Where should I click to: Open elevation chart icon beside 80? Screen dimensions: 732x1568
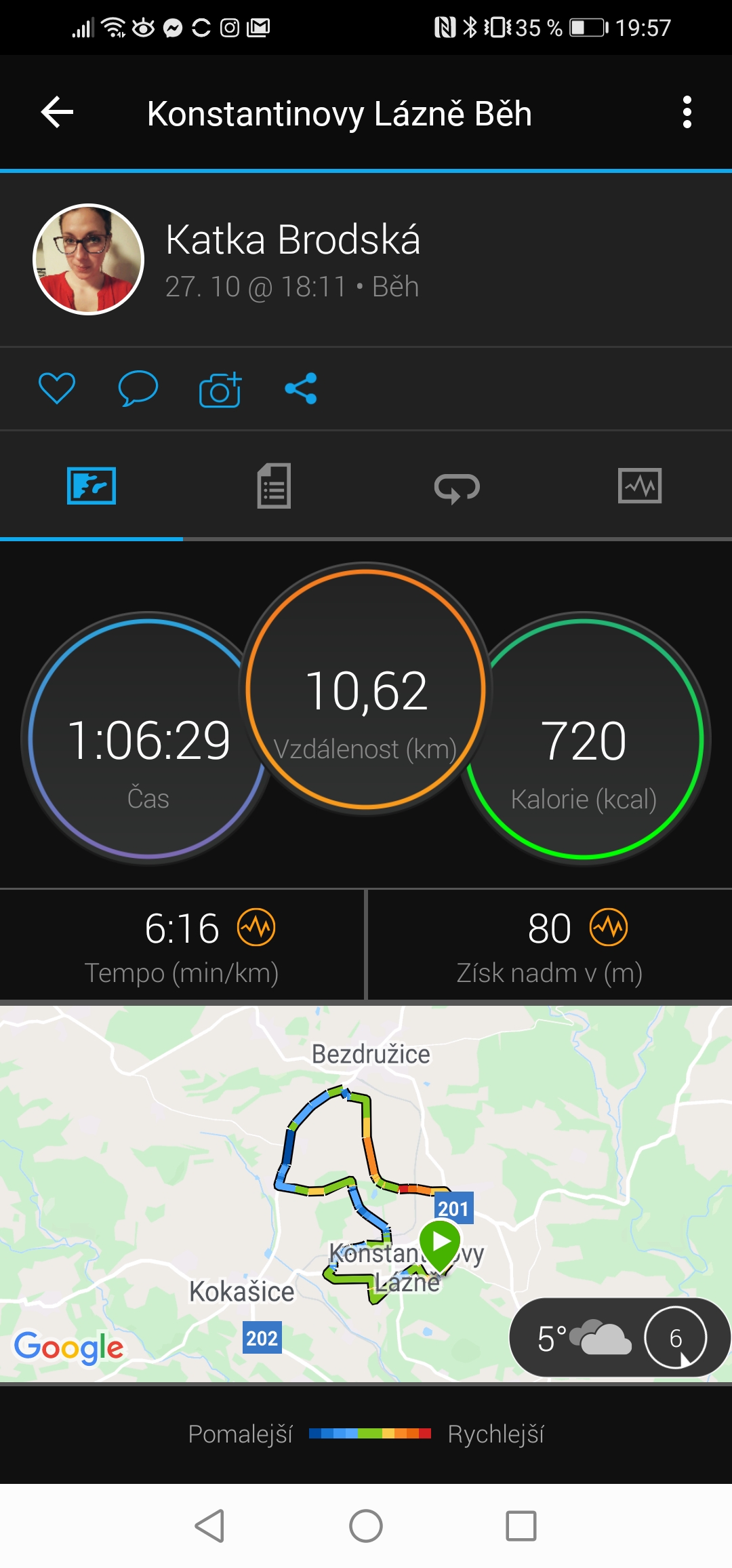pos(609,927)
